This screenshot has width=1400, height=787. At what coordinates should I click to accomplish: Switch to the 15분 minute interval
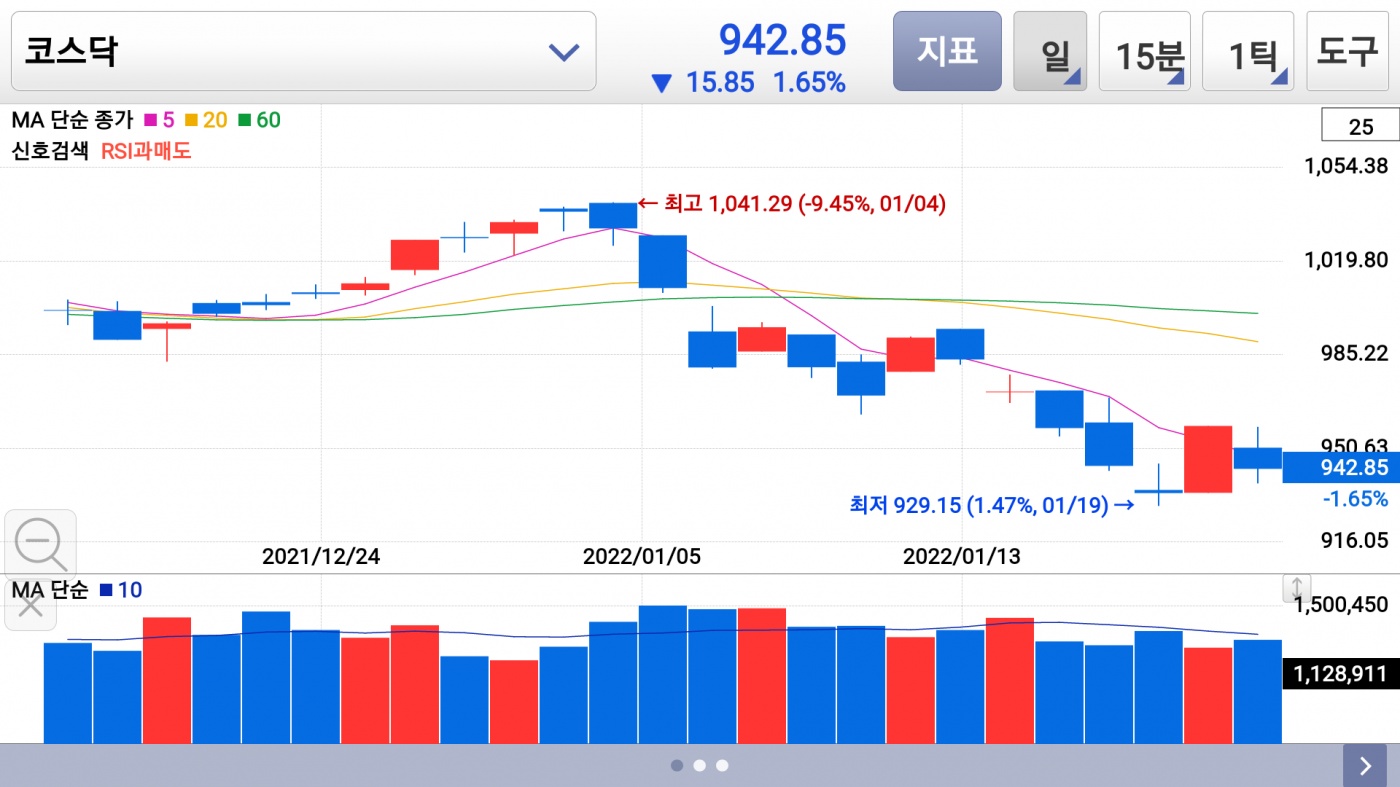point(1144,52)
